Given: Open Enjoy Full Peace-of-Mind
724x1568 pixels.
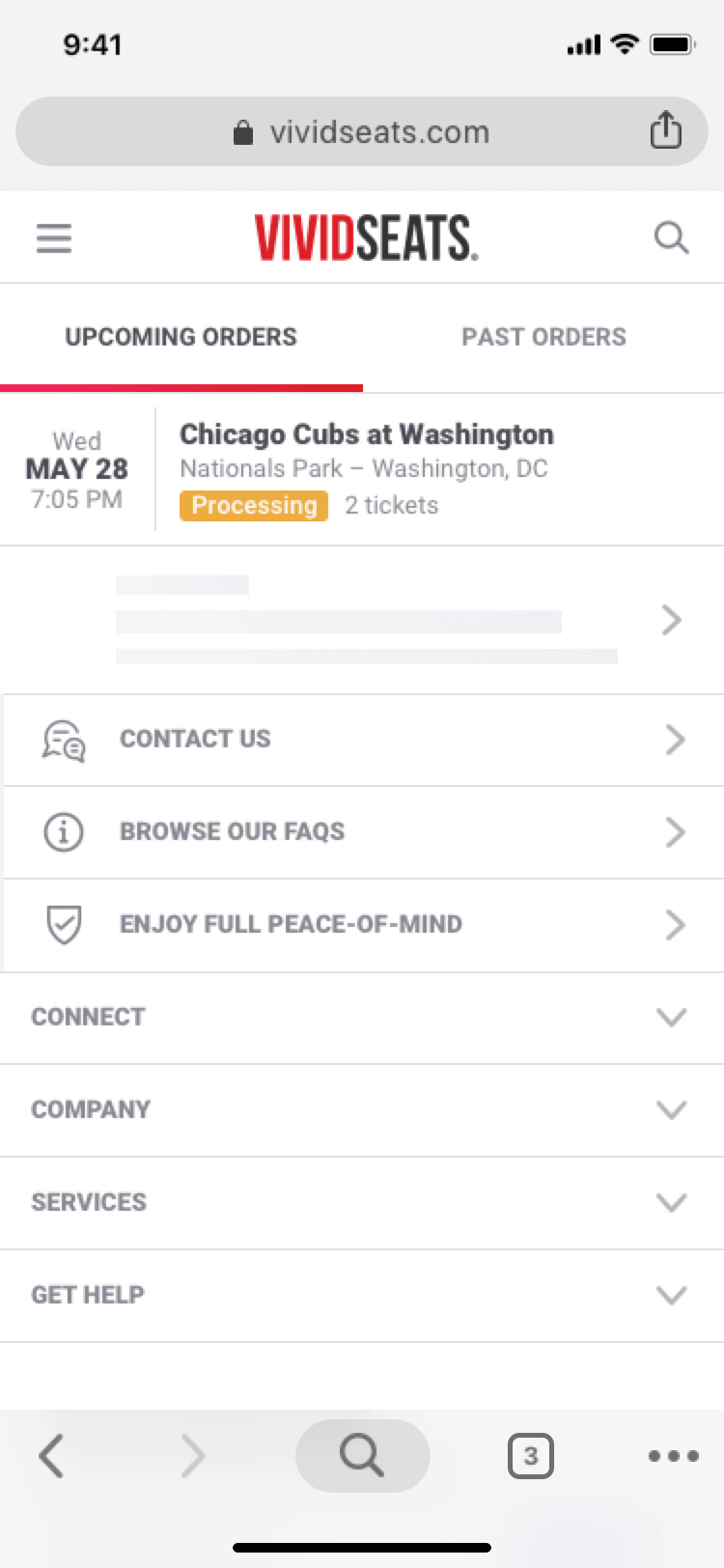Looking at the screenshot, I should [364, 925].
